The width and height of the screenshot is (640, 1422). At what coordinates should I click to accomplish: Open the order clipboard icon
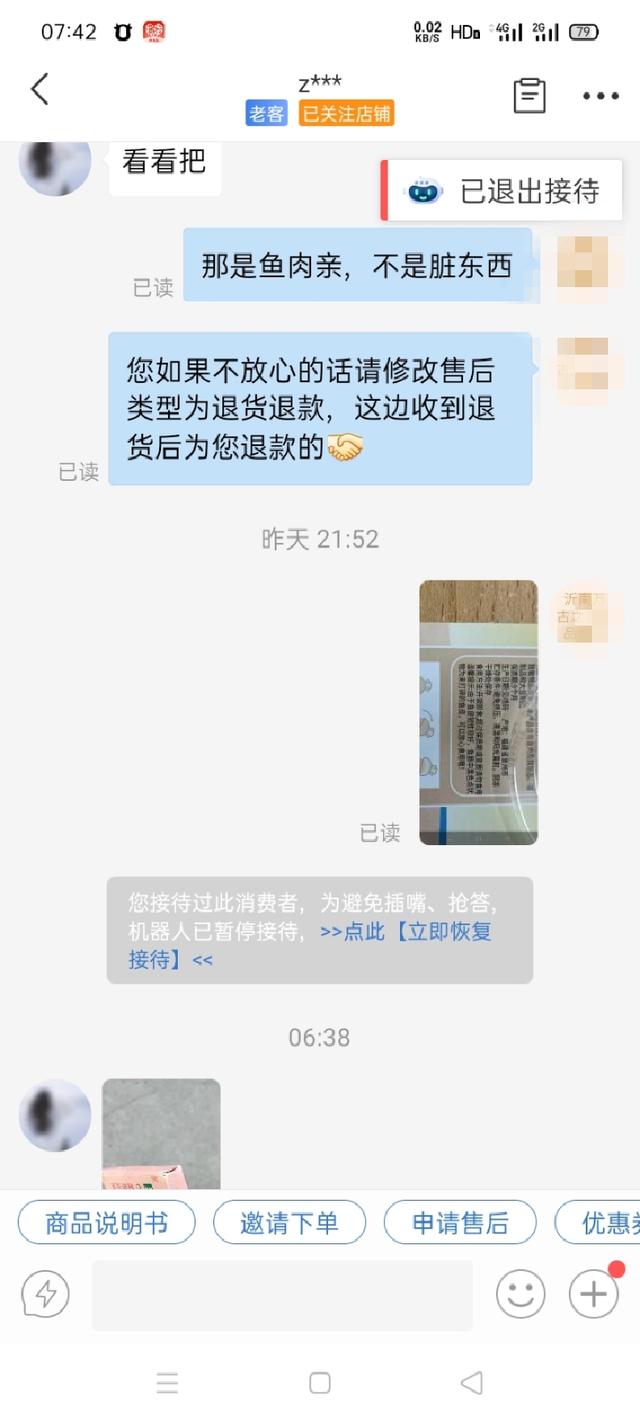coord(529,95)
